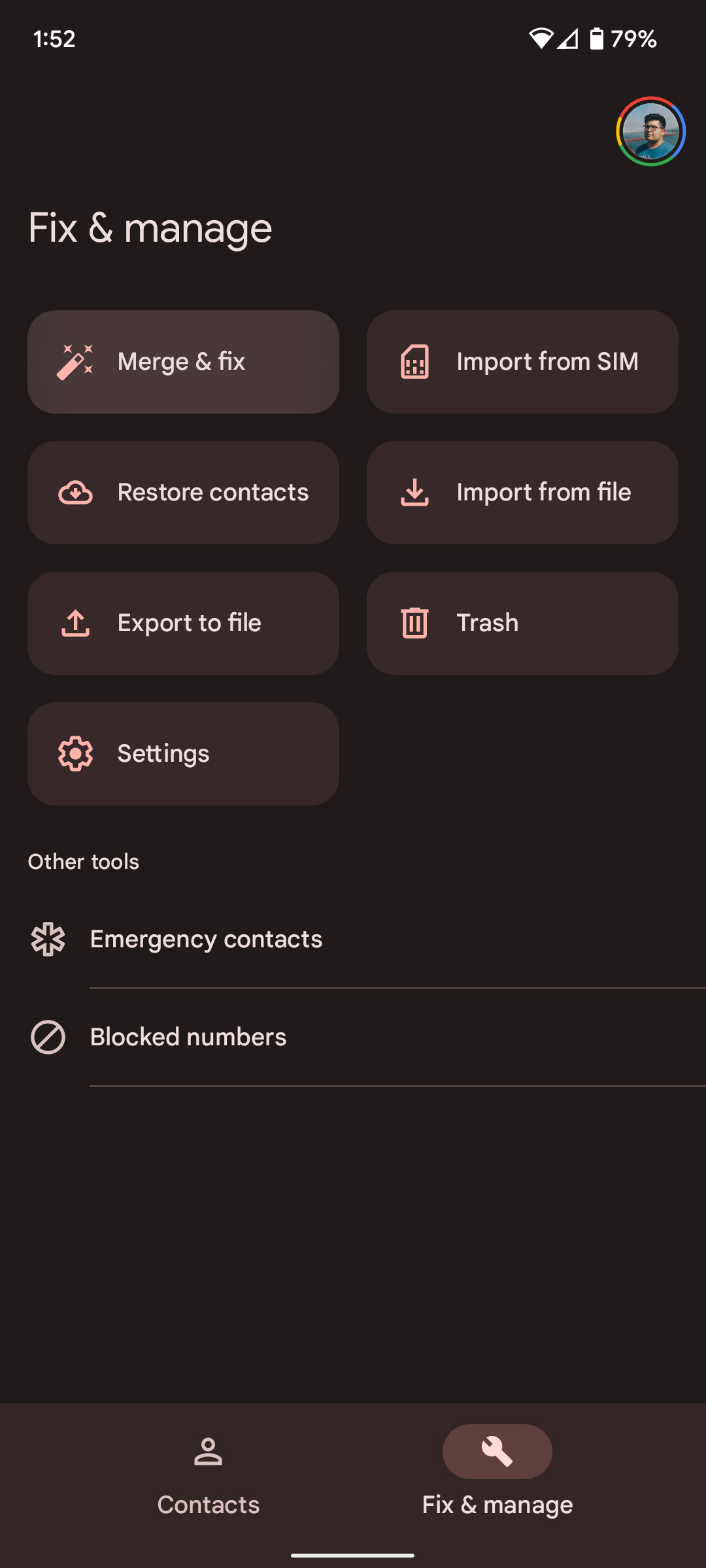Select the Export to file upload icon
The image size is (706, 1568).
75,623
